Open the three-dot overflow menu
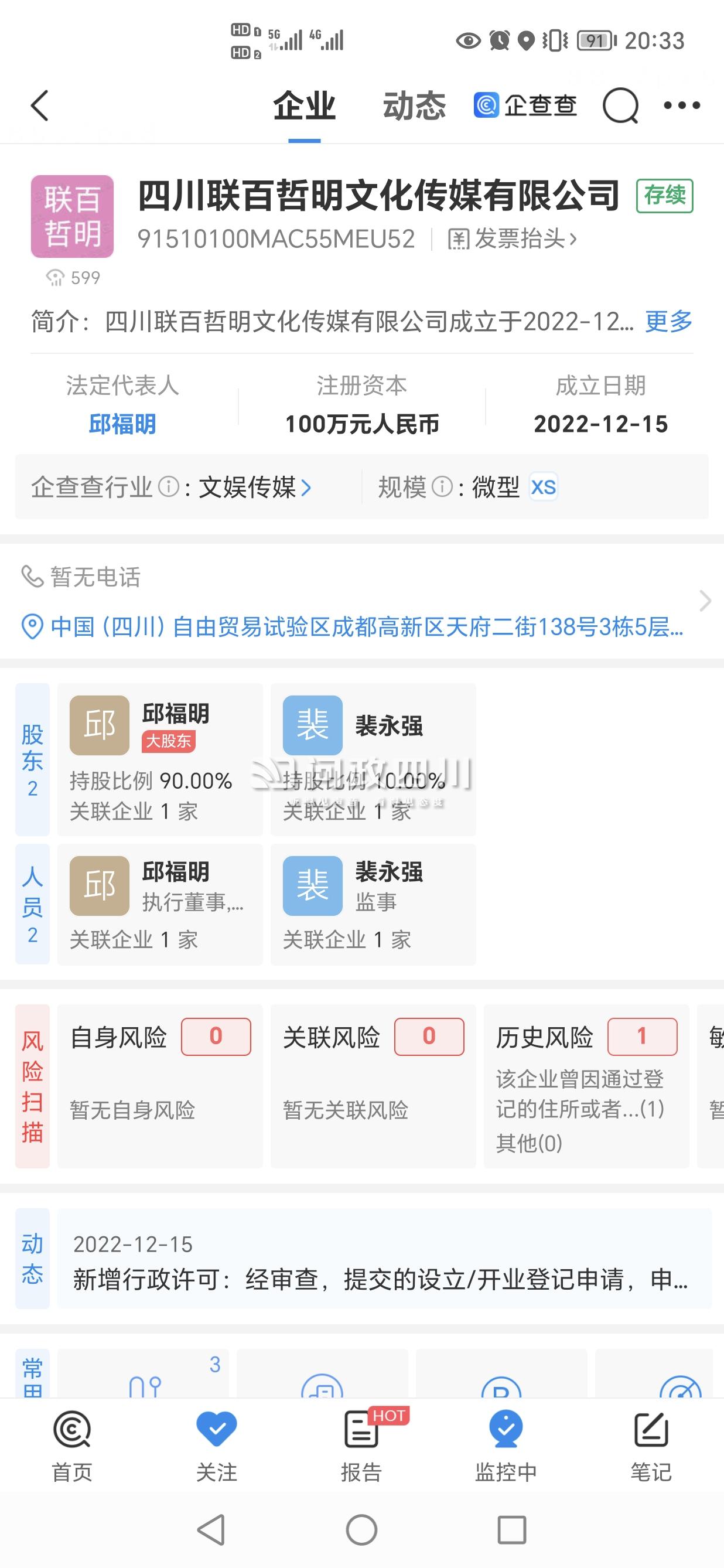This screenshot has width=724, height=1568. 681,106
